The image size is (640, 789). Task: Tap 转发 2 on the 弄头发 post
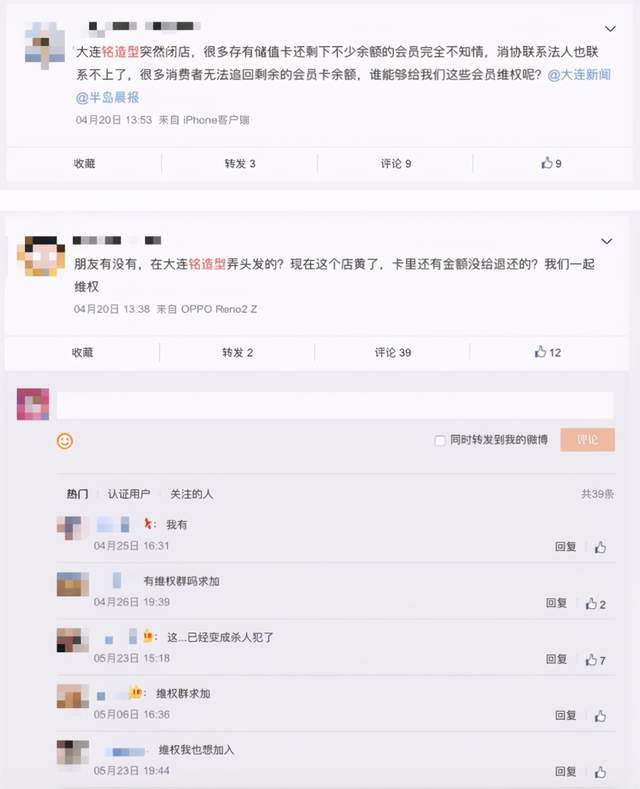coord(237,352)
